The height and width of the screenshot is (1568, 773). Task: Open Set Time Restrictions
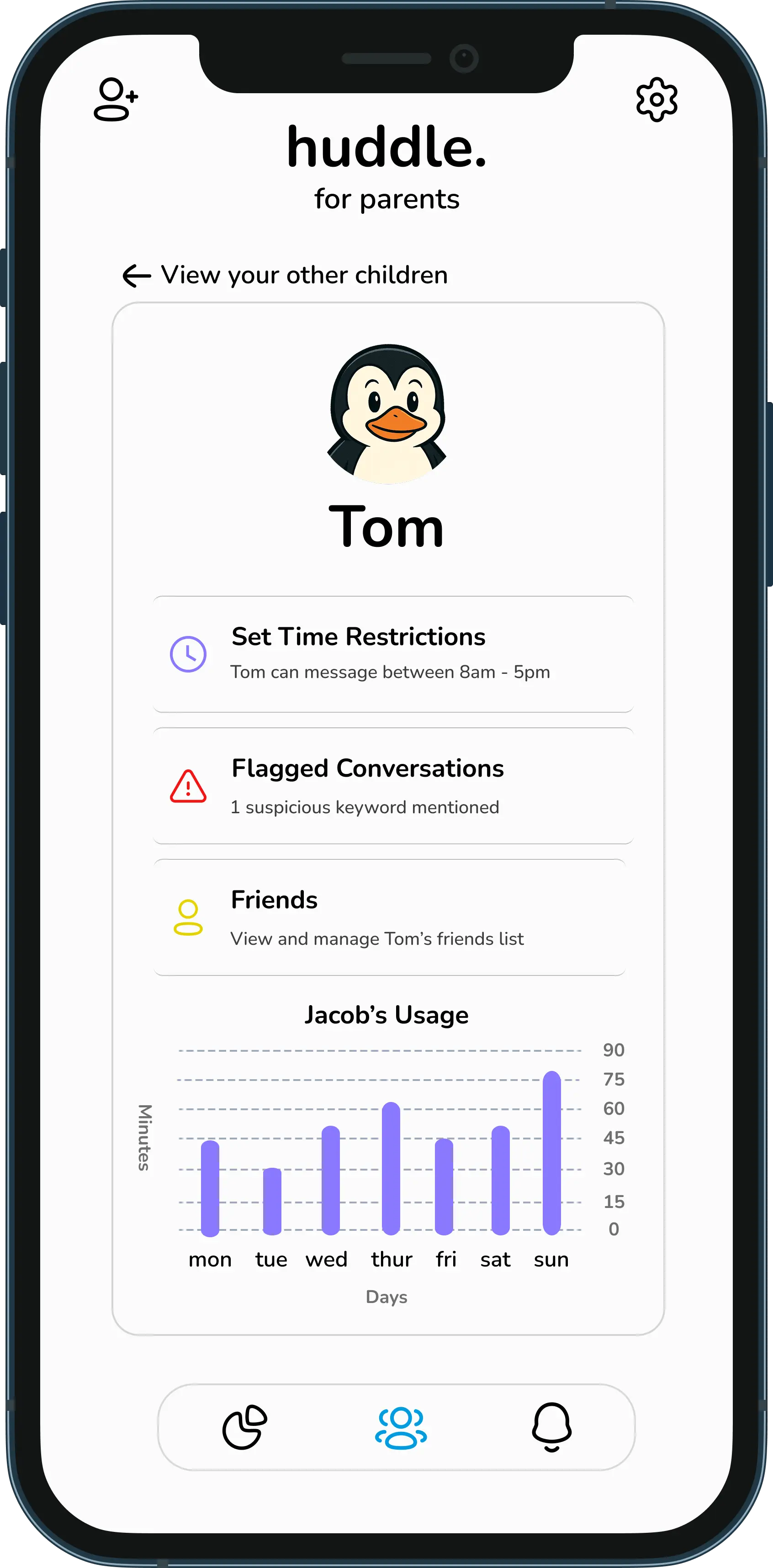coord(393,654)
